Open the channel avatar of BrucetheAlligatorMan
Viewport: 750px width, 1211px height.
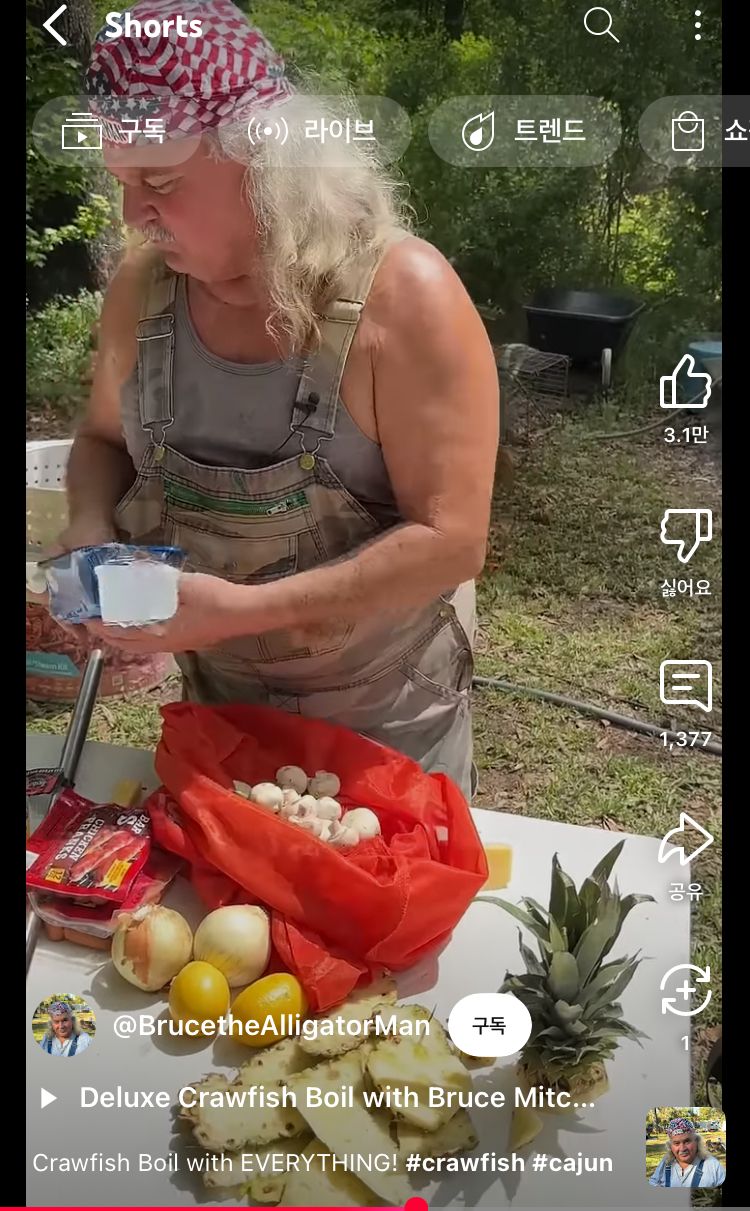[64, 1026]
